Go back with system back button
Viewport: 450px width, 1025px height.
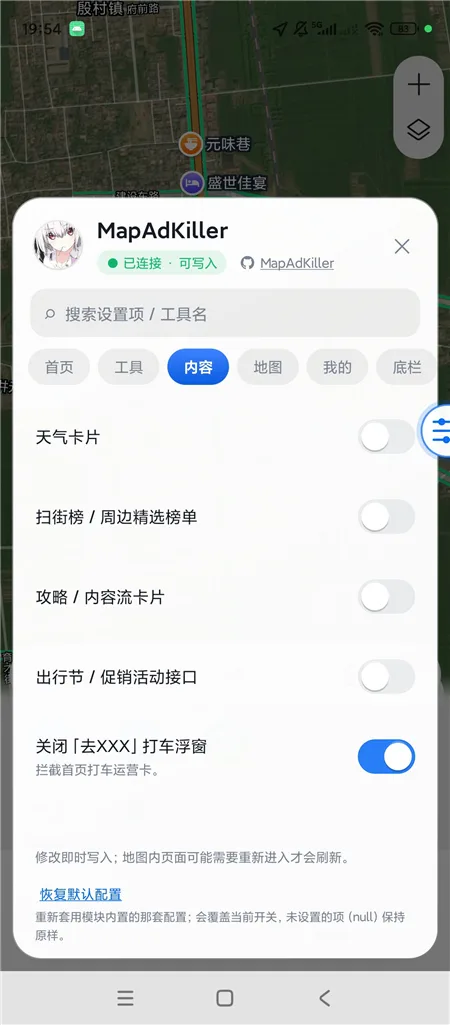pyautogui.click(x=324, y=998)
